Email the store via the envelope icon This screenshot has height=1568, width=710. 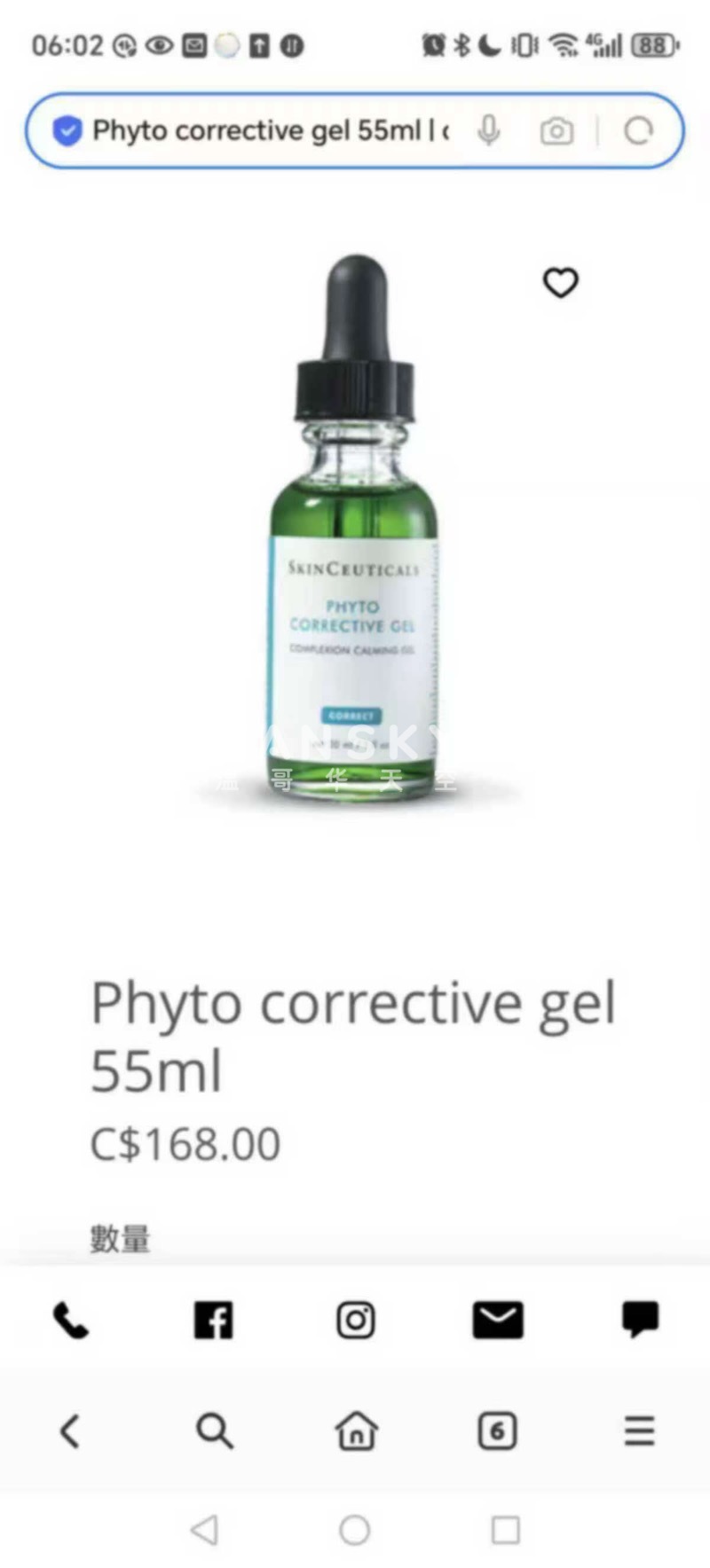click(x=498, y=1321)
